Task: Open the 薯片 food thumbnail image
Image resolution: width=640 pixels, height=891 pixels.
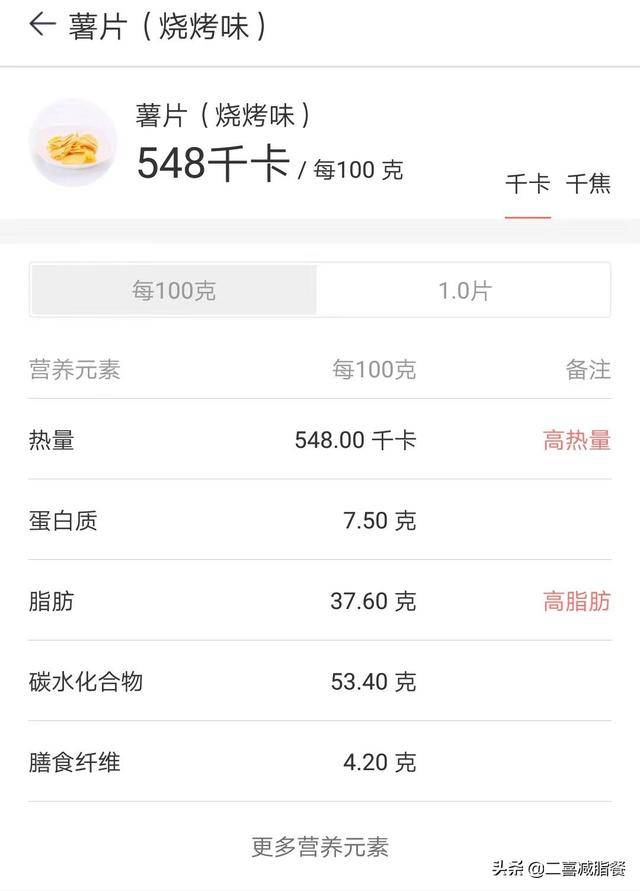Action: (x=73, y=142)
